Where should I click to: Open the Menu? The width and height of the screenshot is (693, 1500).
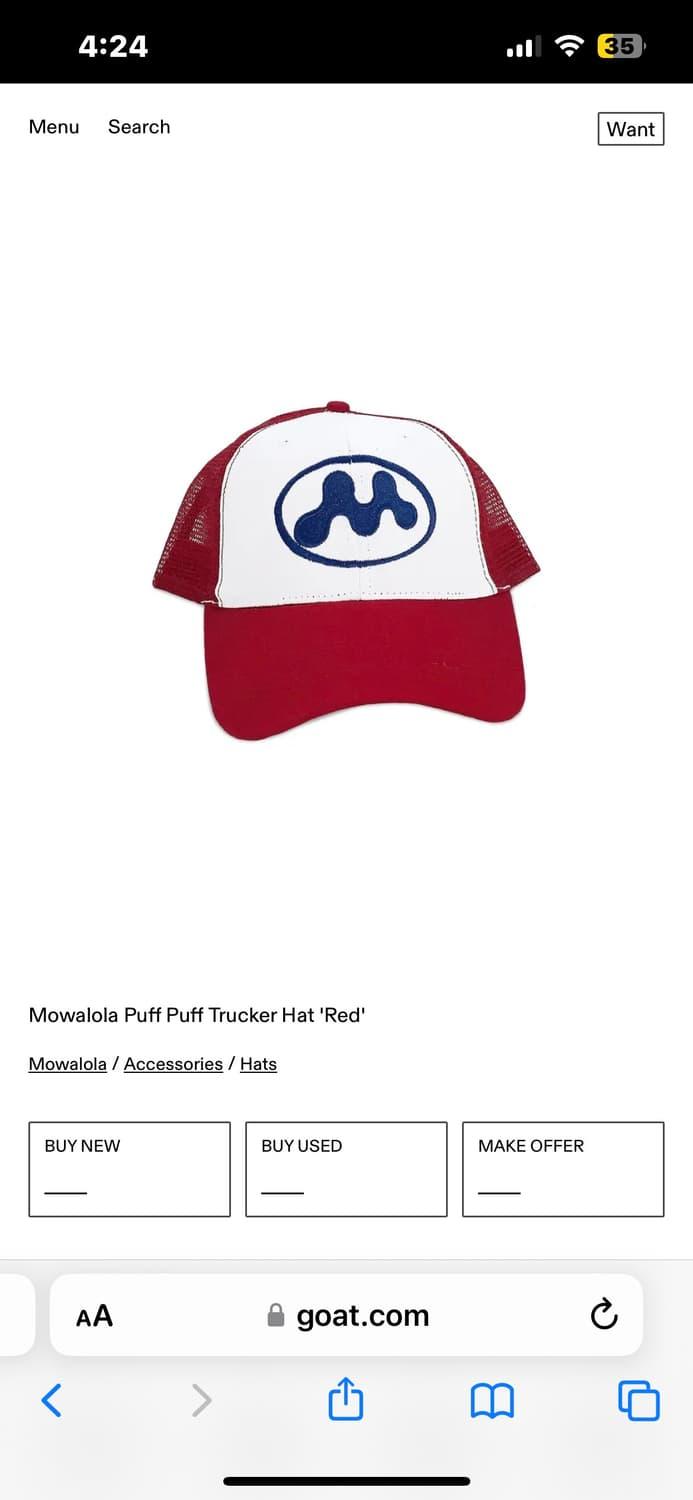point(54,127)
